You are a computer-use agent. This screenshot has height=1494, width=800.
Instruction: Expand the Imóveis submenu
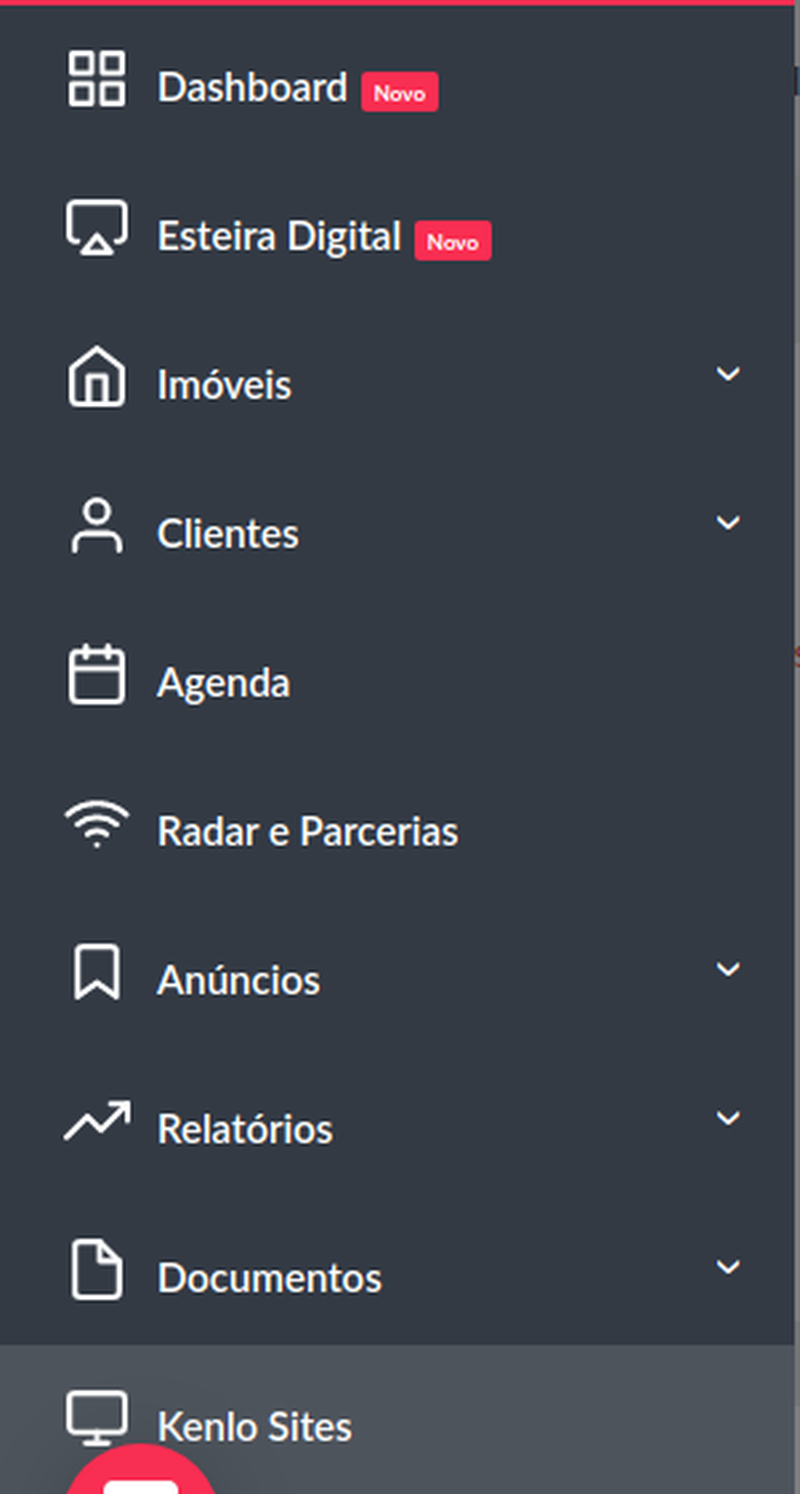(397, 385)
